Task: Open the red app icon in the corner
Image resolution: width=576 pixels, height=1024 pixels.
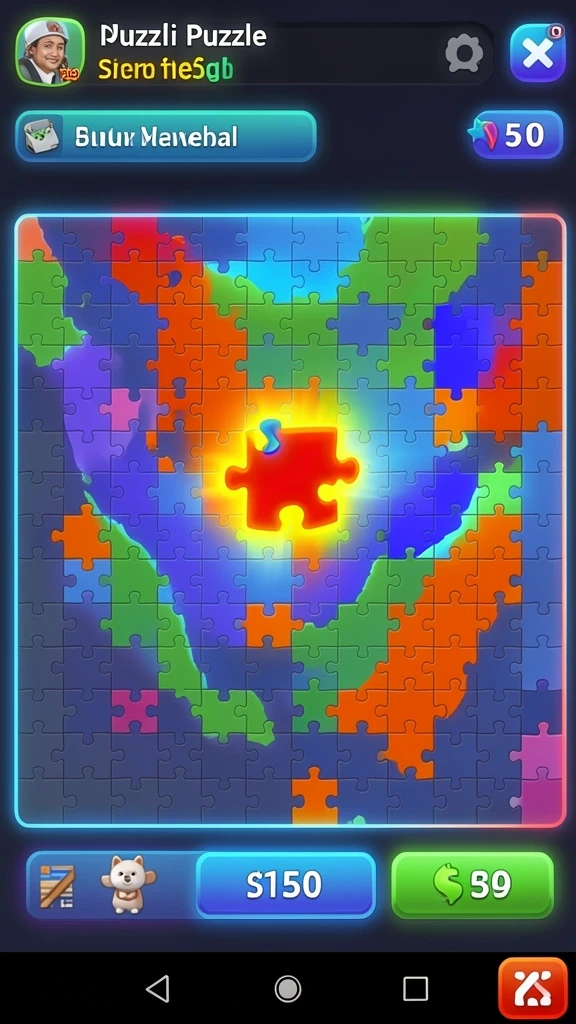Action: click(x=533, y=988)
